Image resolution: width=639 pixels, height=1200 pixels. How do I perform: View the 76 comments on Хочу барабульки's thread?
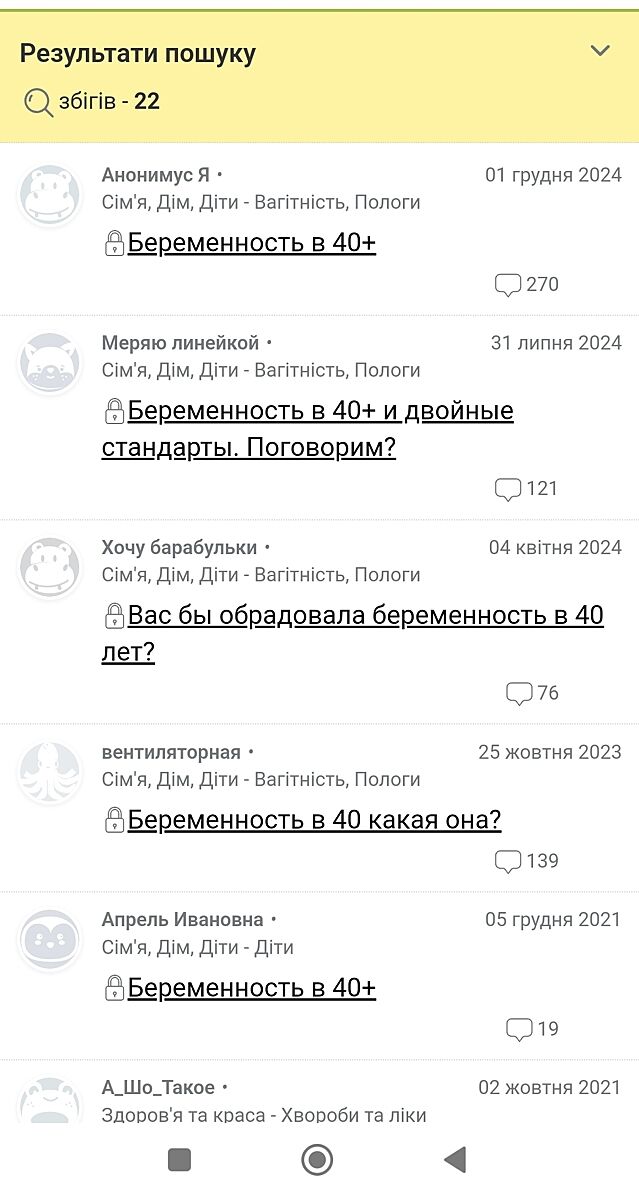coord(533,693)
